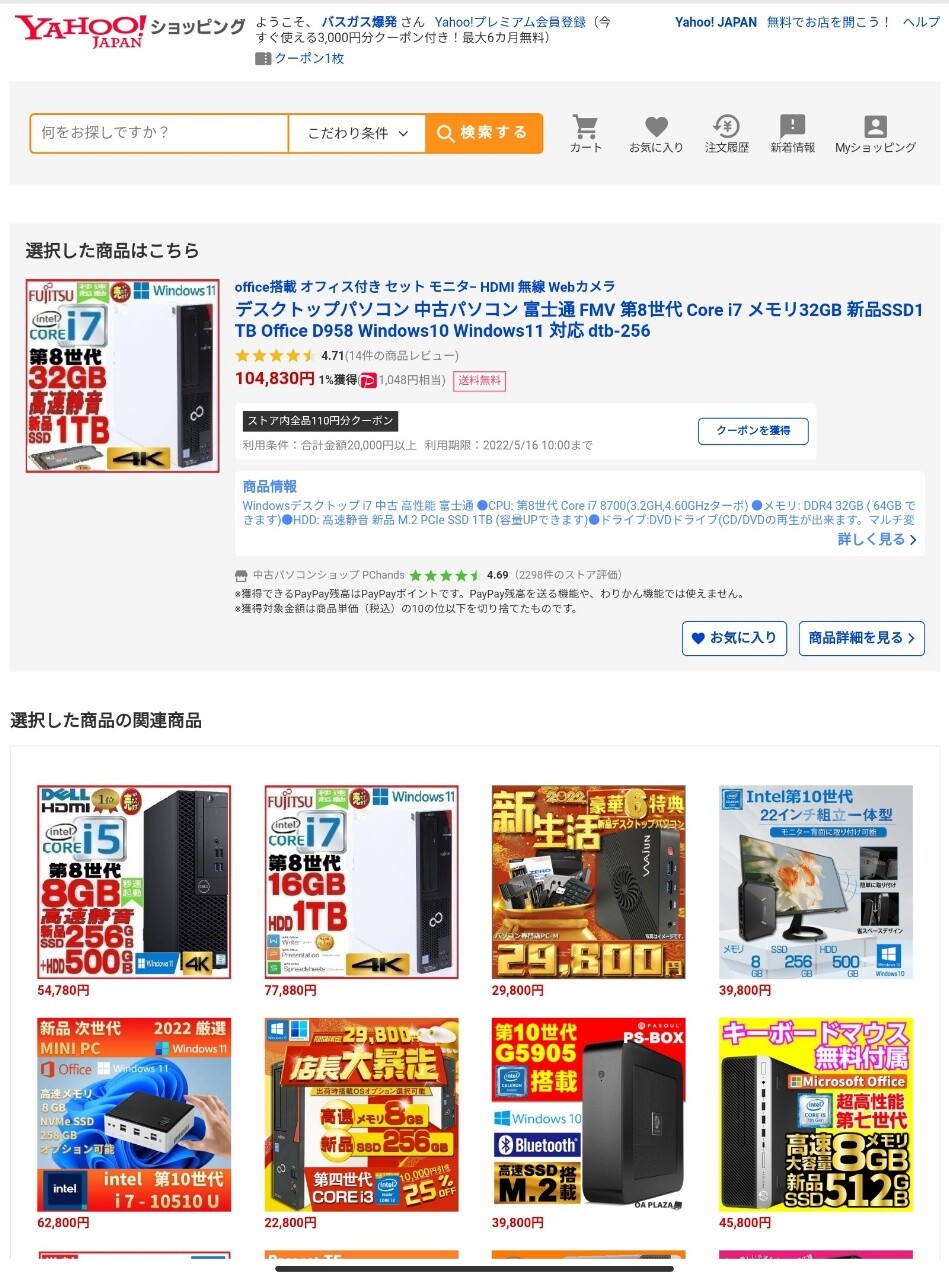The height and width of the screenshot is (1280, 949).
Task: Tap the 何をお探しですか search field
Action: coord(160,133)
